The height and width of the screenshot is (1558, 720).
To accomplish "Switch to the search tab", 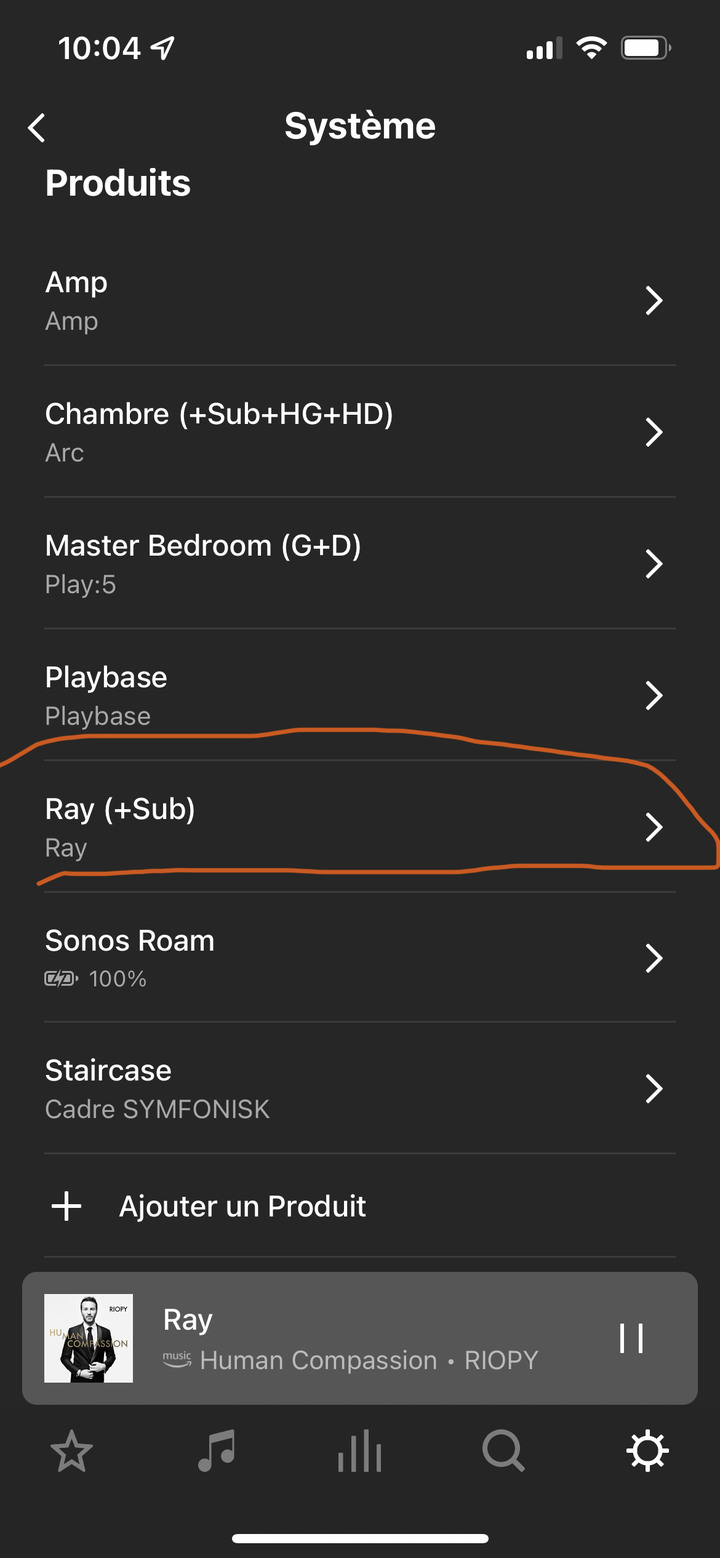I will pyautogui.click(x=503, y=1450).
